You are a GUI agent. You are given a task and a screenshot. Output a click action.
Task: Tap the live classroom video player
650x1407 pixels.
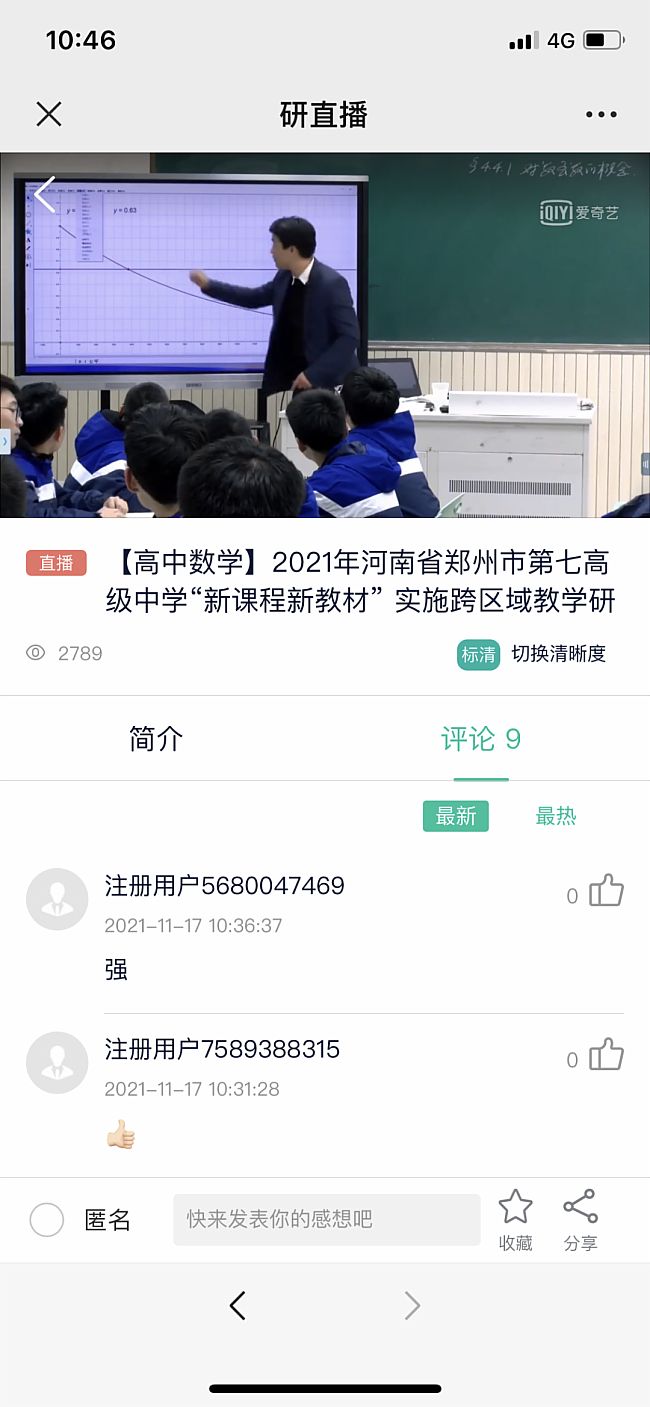click(325, 335)
